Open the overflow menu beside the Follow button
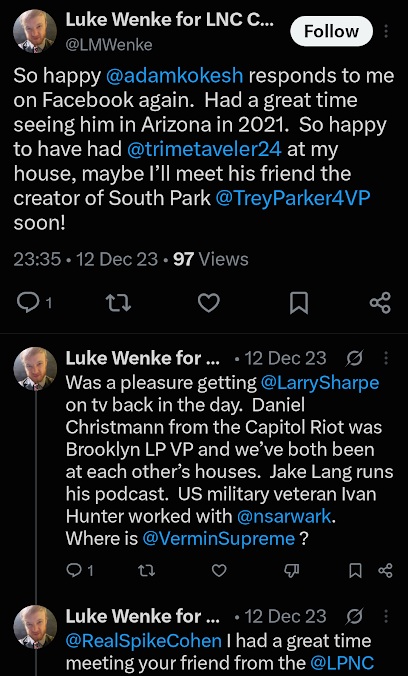408x676 pixels. (x=386, y=31)
